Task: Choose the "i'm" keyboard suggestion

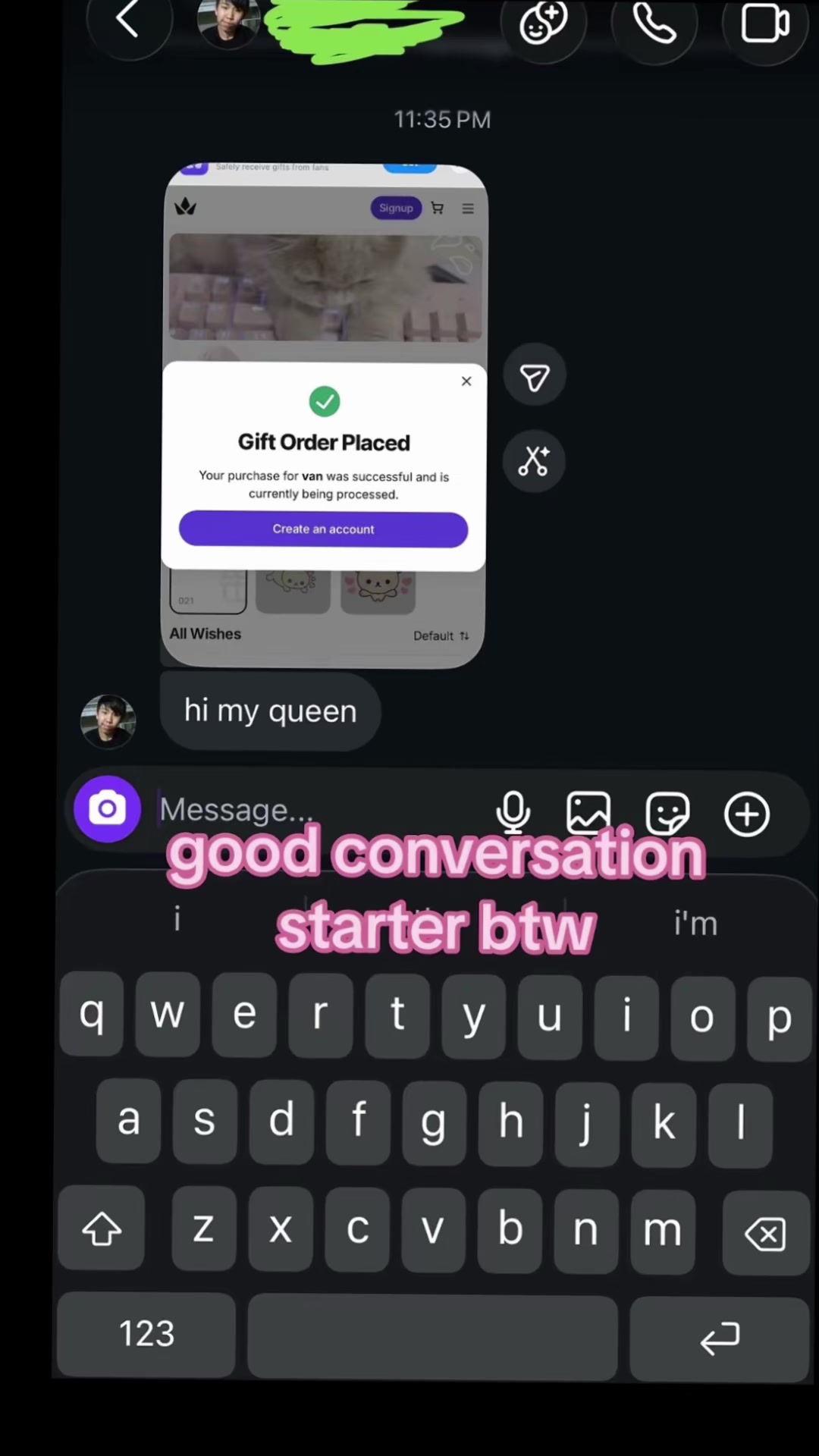Action: pos(695,923)
